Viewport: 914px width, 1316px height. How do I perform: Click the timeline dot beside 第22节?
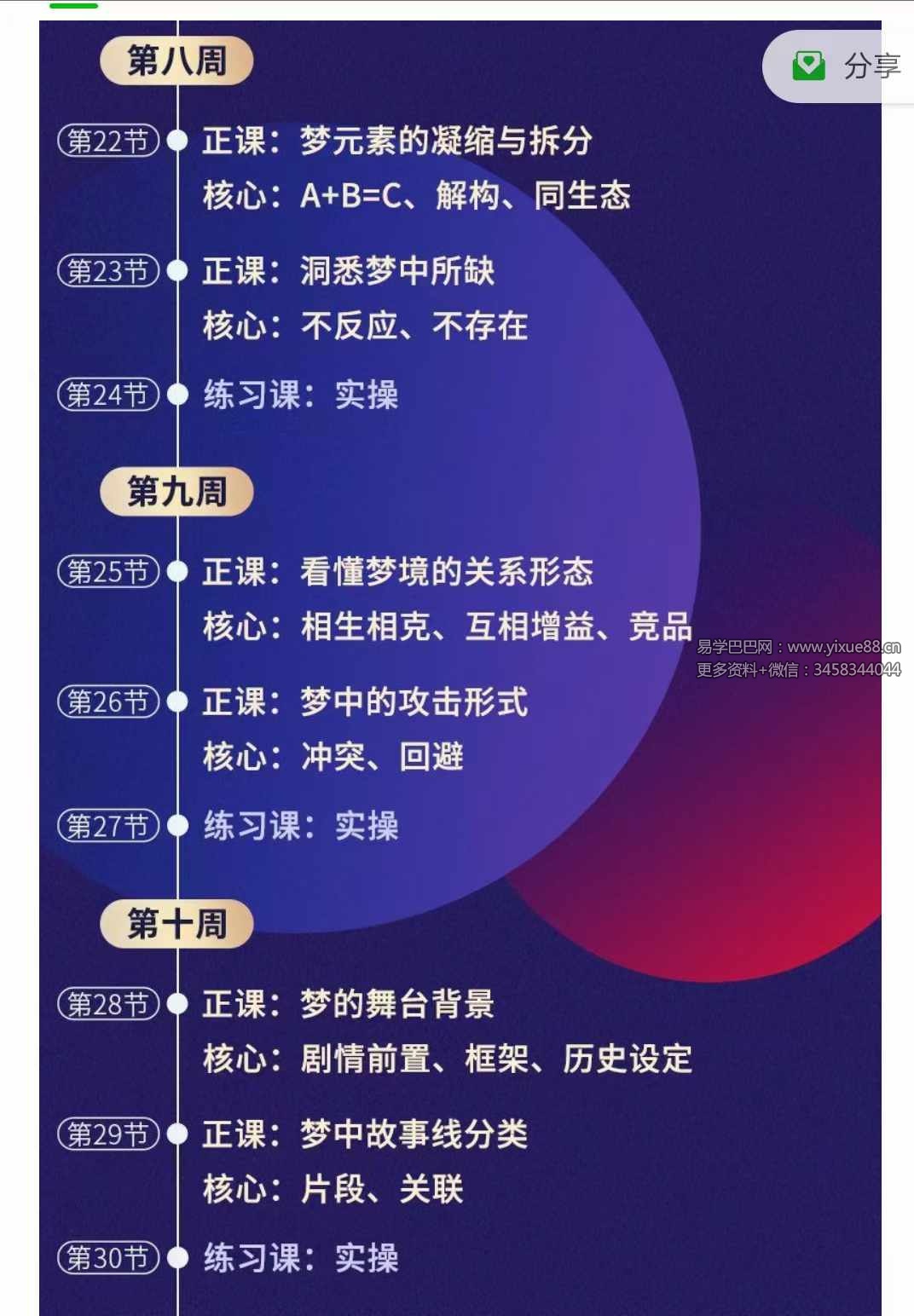click(x=178, y=138)
